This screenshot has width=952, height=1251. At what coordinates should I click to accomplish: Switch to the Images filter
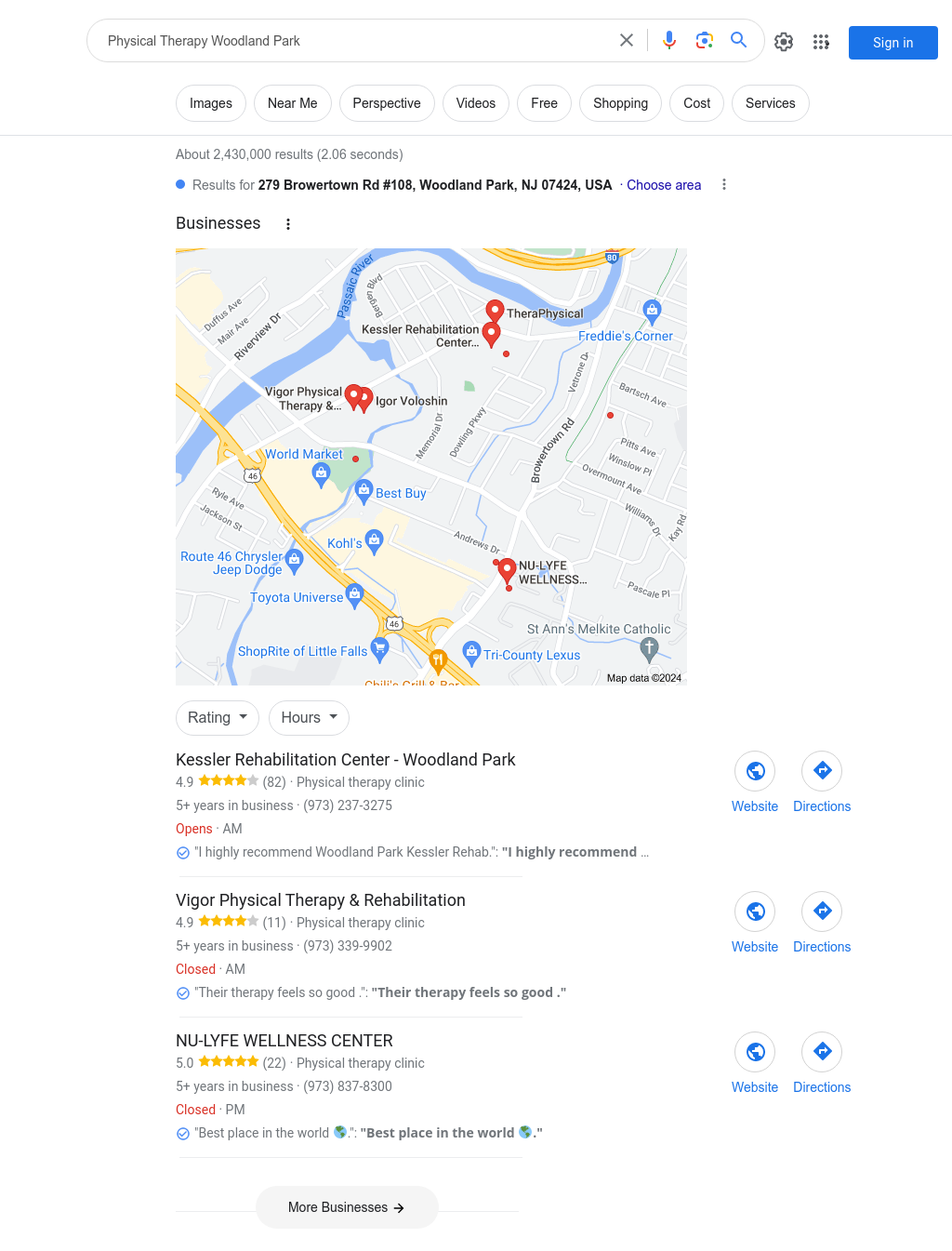(211, 103)
